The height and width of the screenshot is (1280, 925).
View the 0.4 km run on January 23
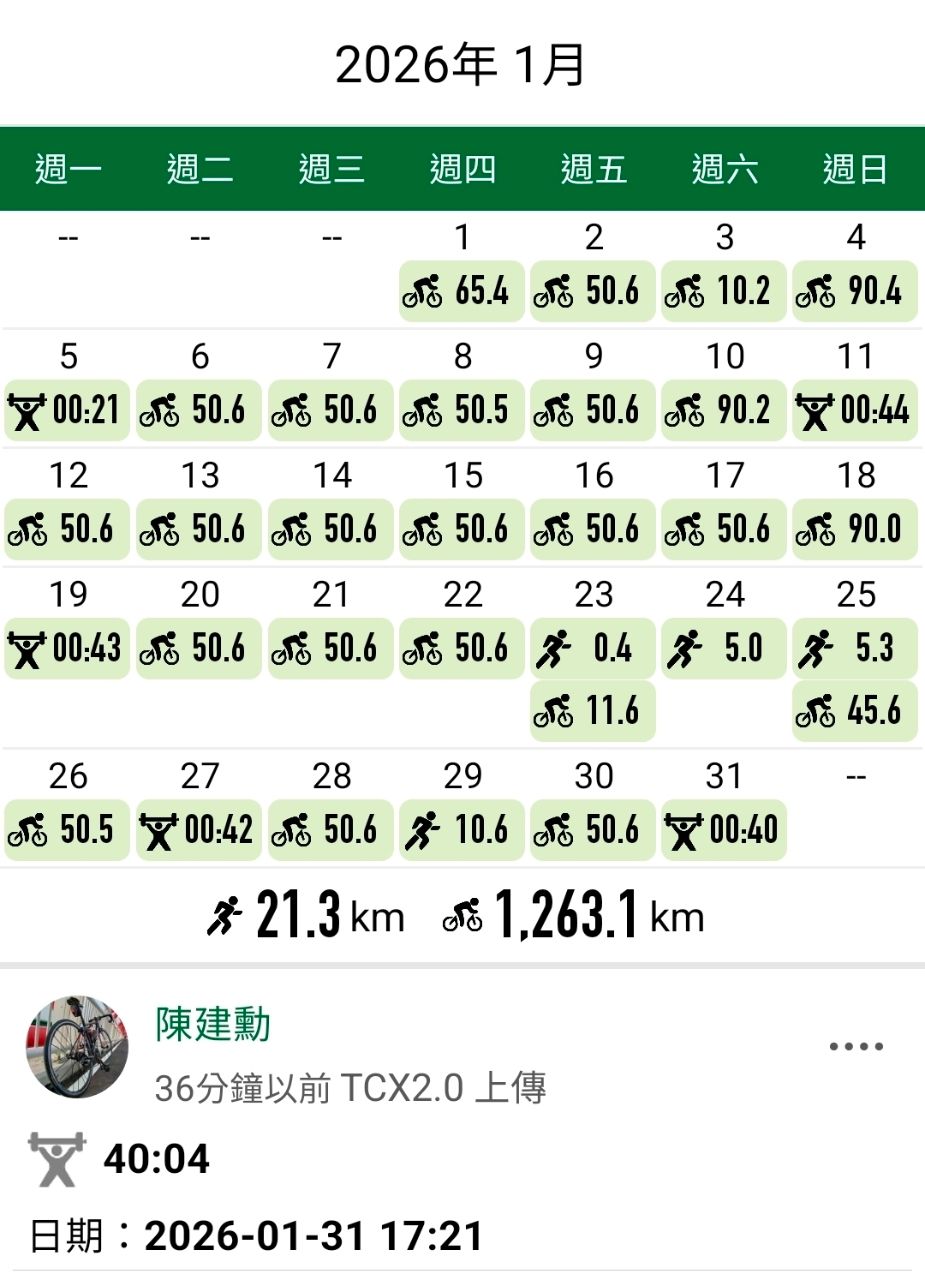(593, 649)
